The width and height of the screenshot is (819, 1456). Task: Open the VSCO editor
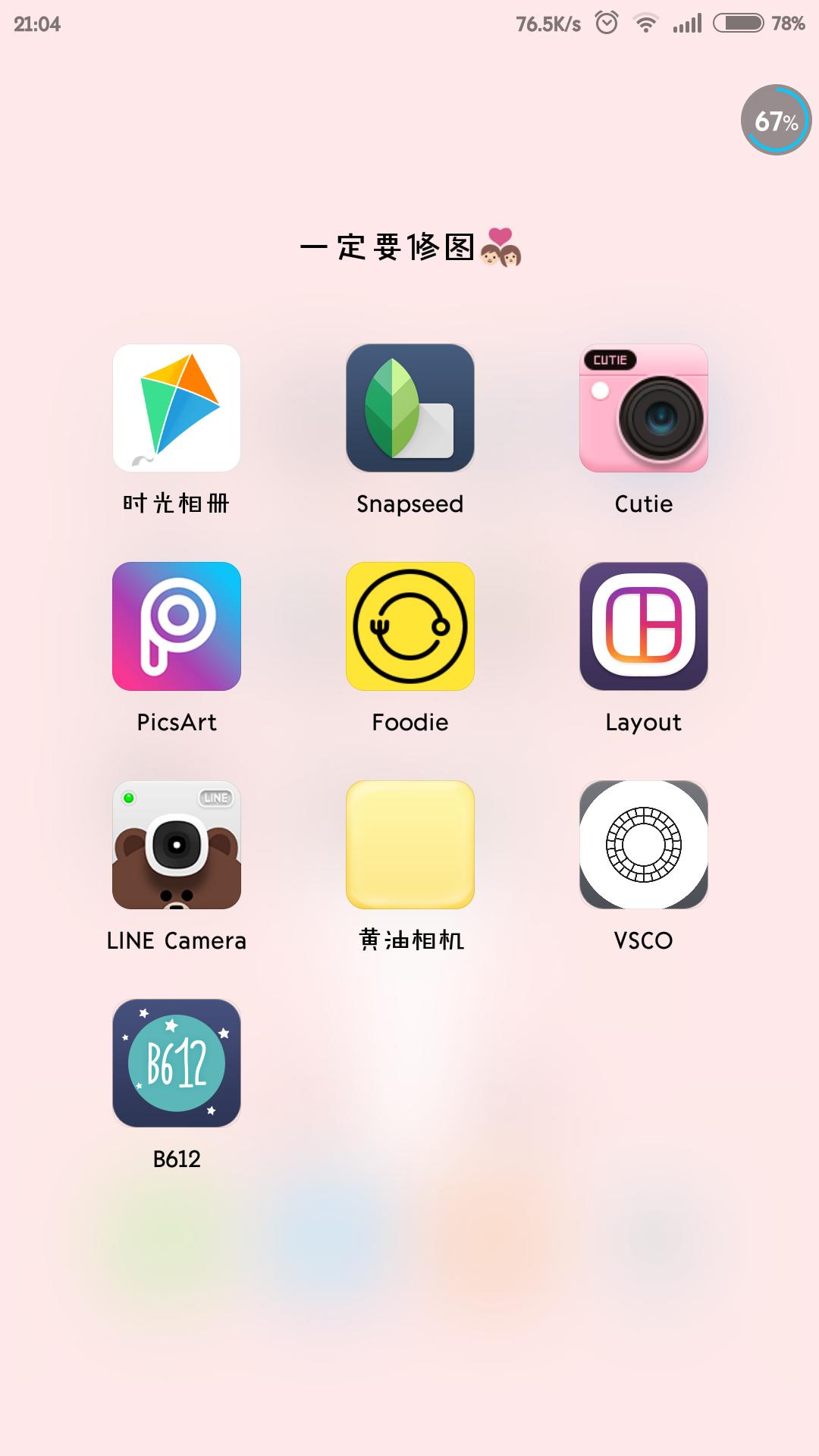pyautogui.click(x=642, y=846)
